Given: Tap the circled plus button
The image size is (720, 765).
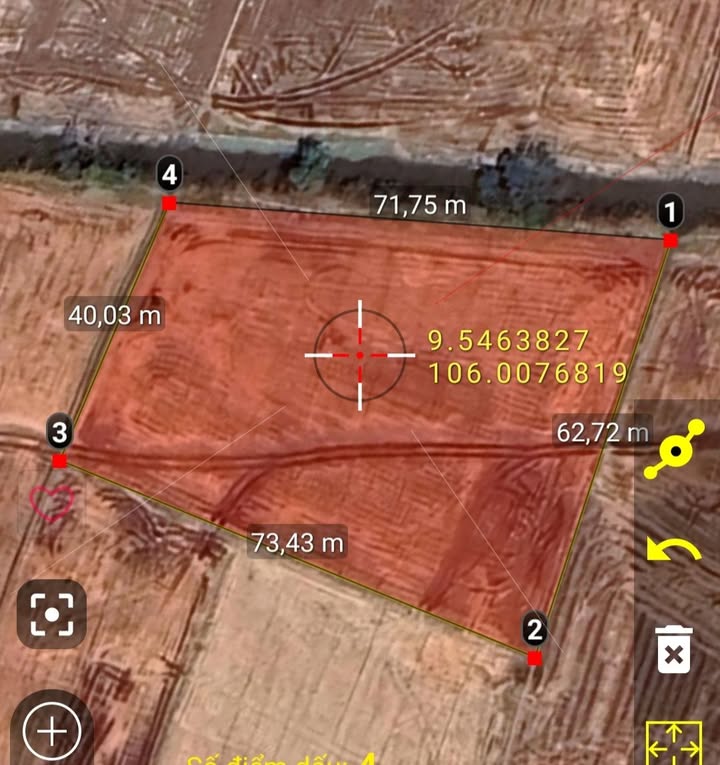Looking at the screenshot, I should (x=52, y=731).
